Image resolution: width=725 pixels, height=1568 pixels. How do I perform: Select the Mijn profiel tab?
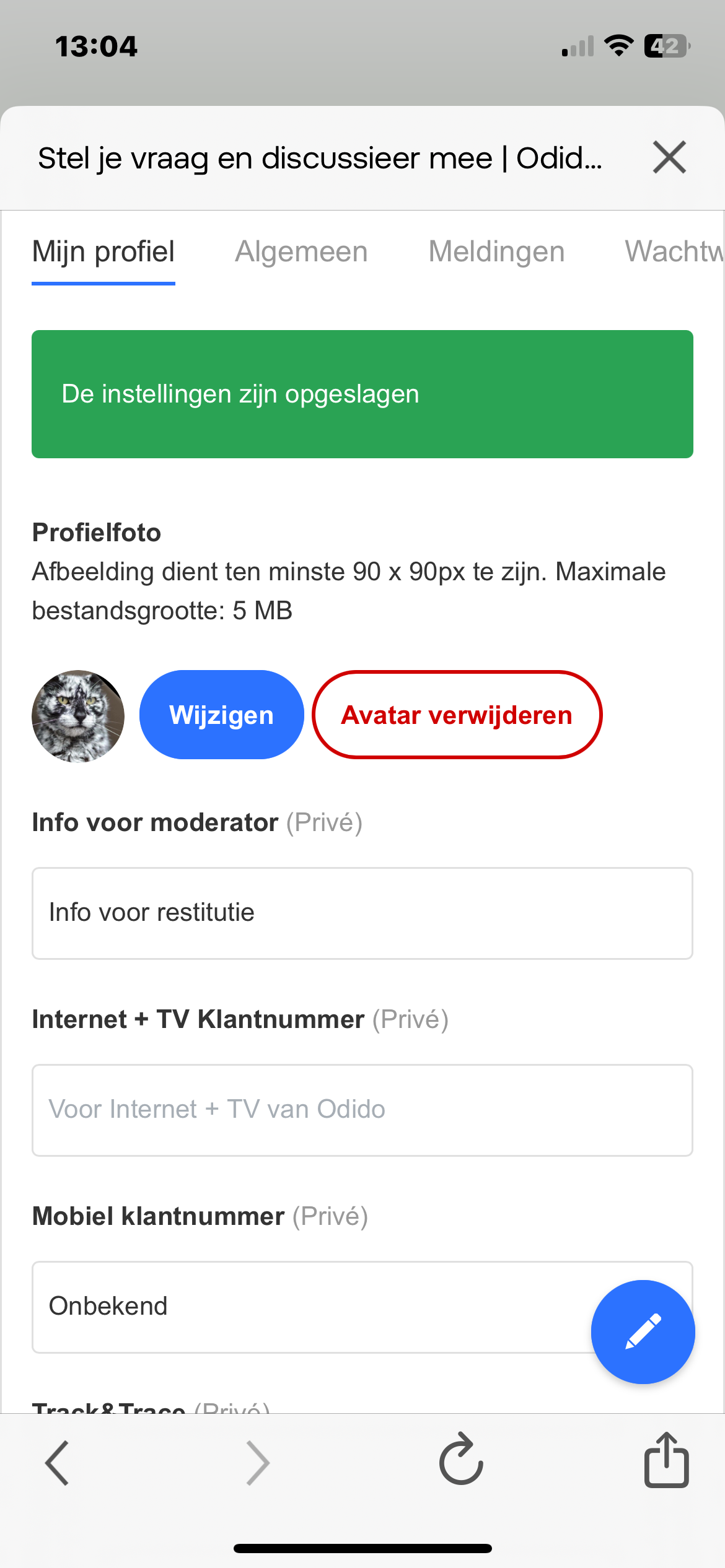point(103,253)
